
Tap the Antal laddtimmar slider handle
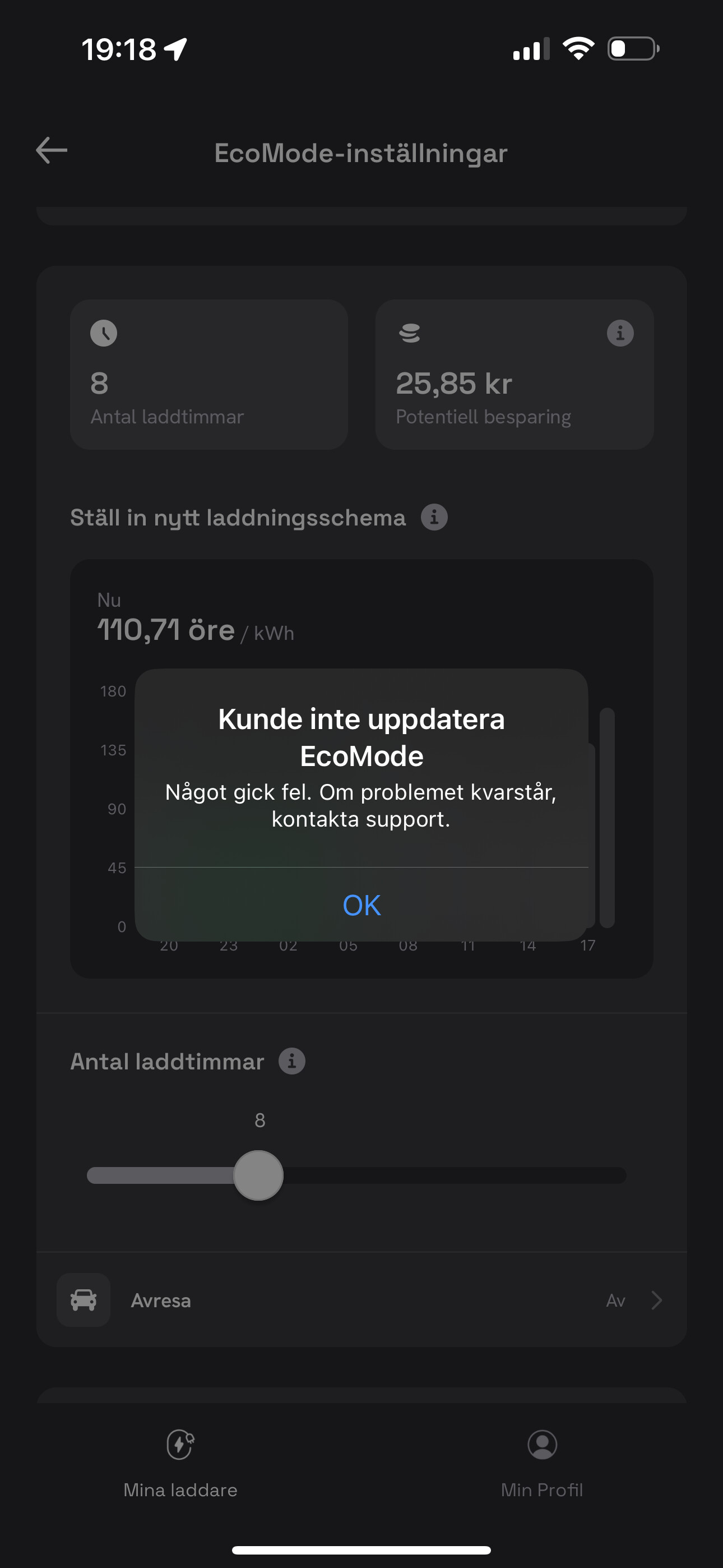click(x=258, y=1175)
